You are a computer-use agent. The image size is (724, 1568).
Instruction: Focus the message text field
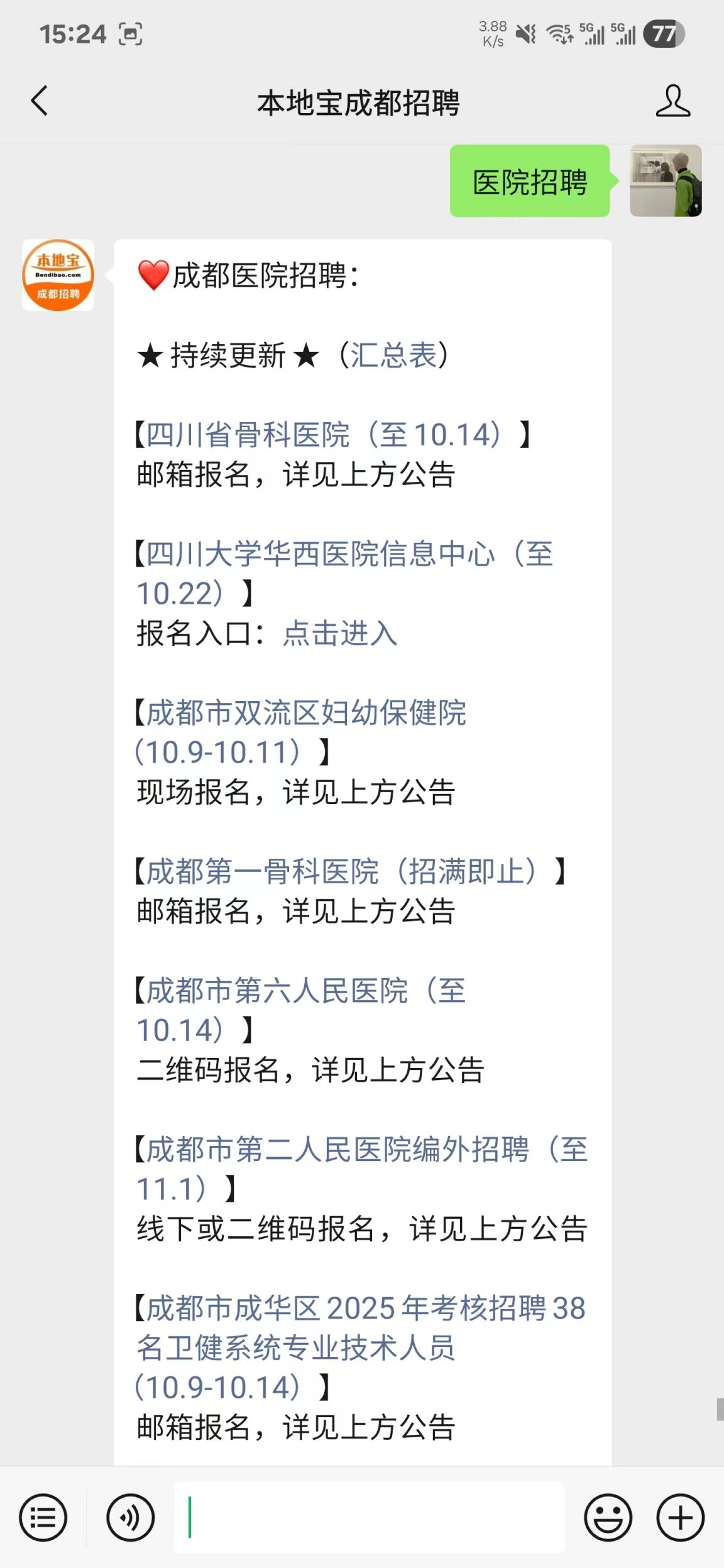tap(369, 1517)
